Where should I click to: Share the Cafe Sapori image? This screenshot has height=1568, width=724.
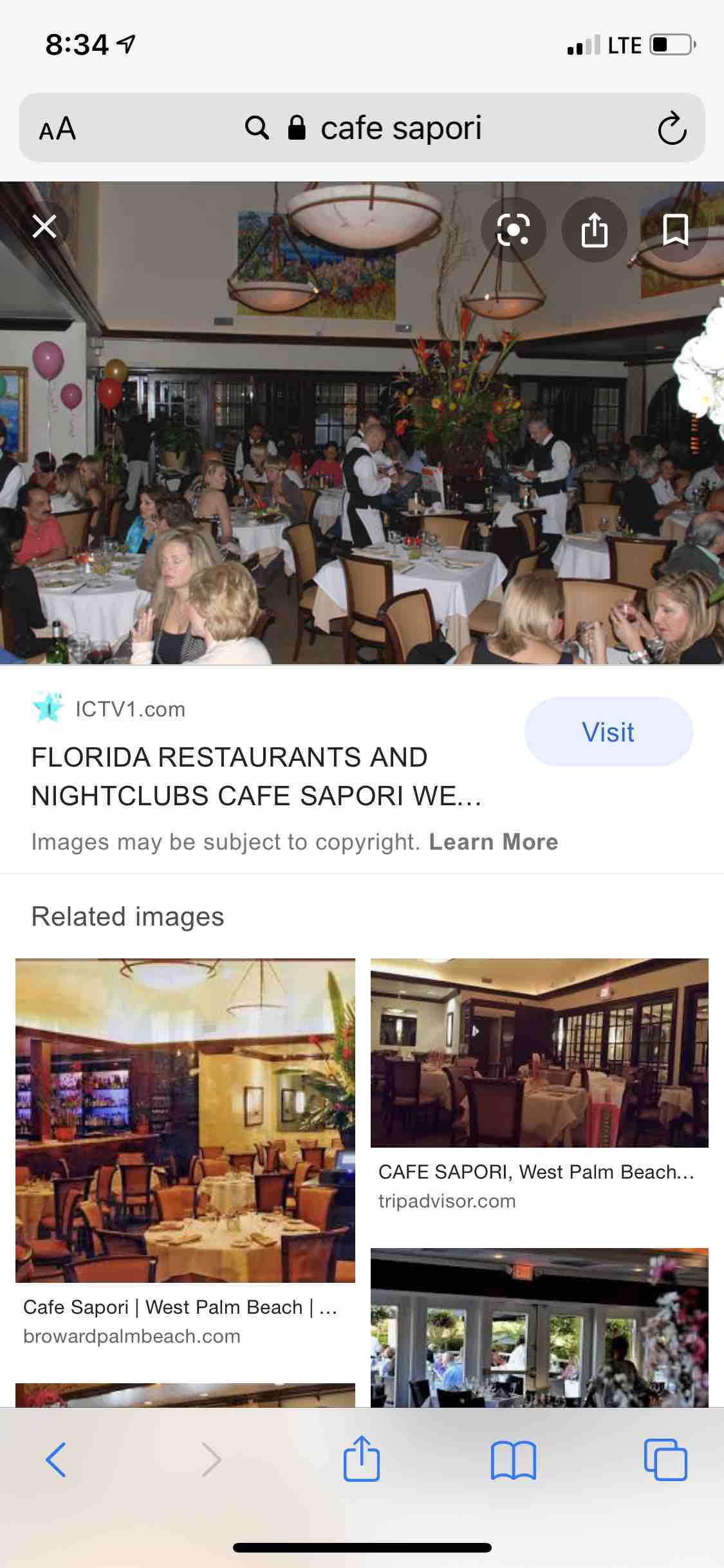pos(594,230)
